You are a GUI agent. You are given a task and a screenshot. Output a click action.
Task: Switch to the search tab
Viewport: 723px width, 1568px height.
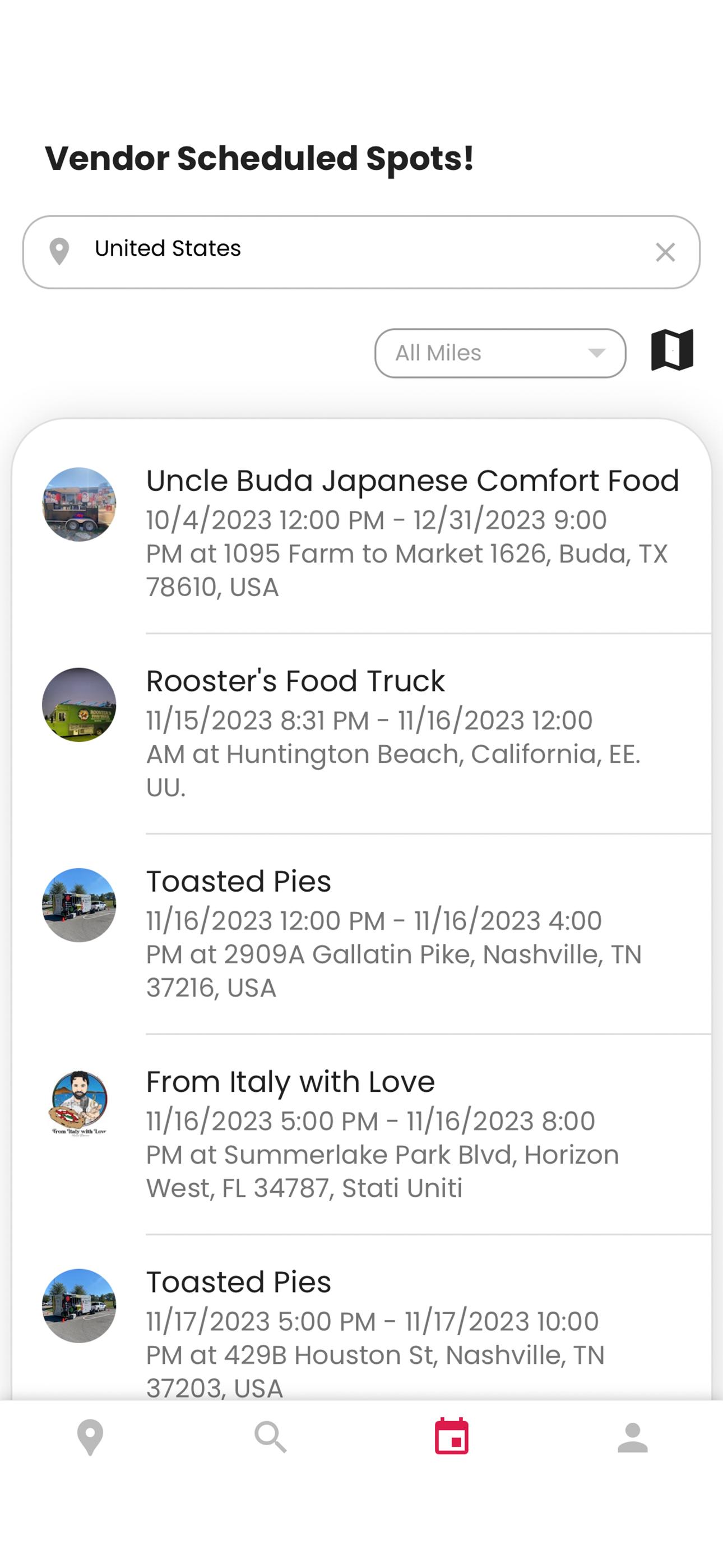tap(271, 1437)
